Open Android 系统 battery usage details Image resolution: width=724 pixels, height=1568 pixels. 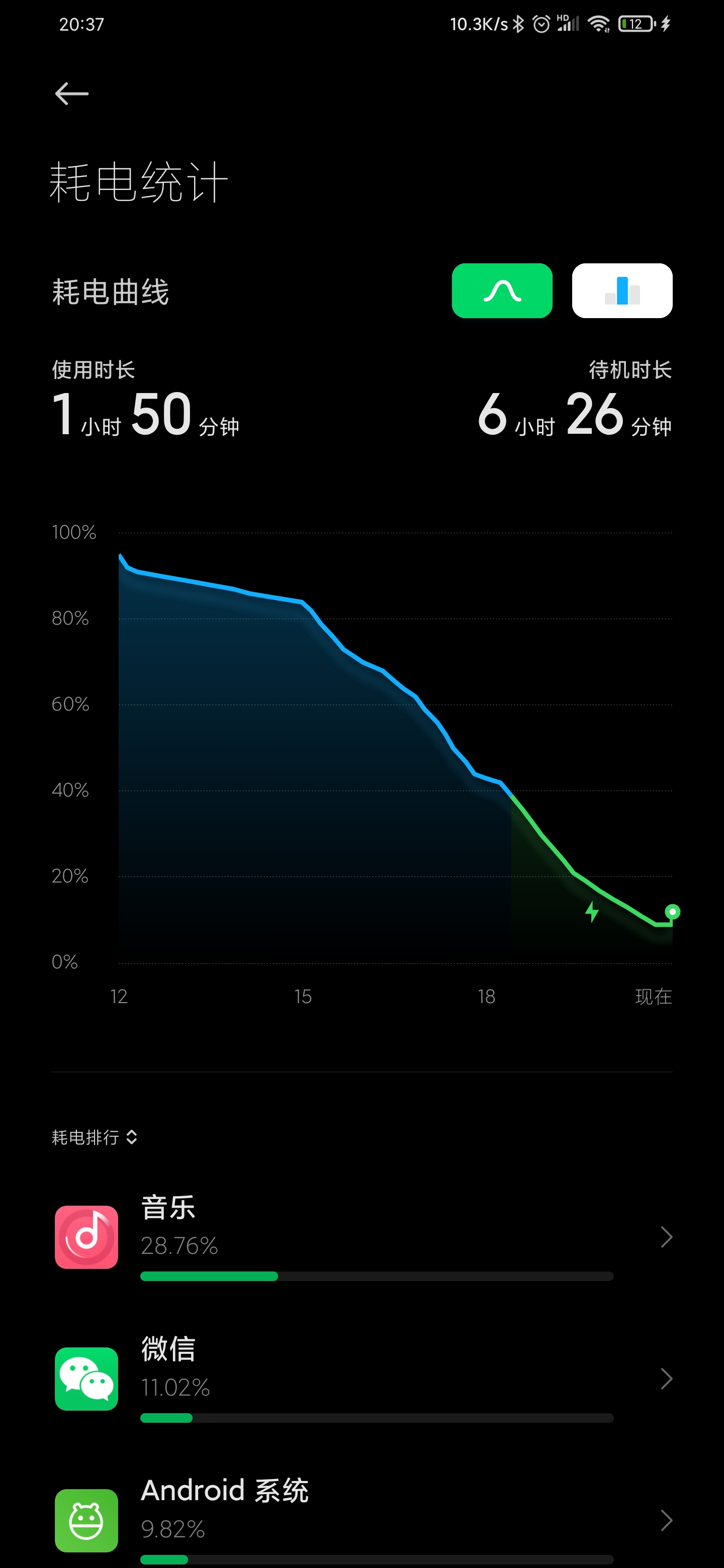[x=361, y=1519]
